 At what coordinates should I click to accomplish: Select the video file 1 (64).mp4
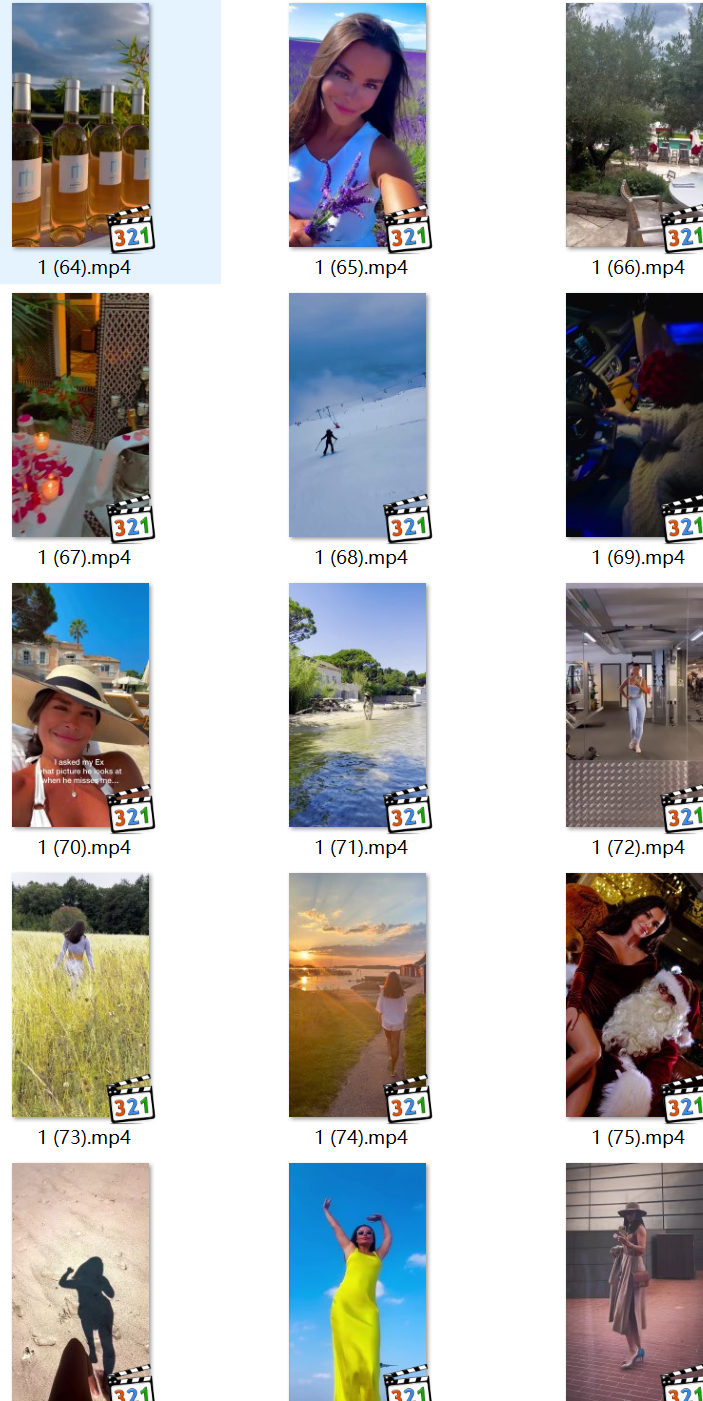coord(80,125)
